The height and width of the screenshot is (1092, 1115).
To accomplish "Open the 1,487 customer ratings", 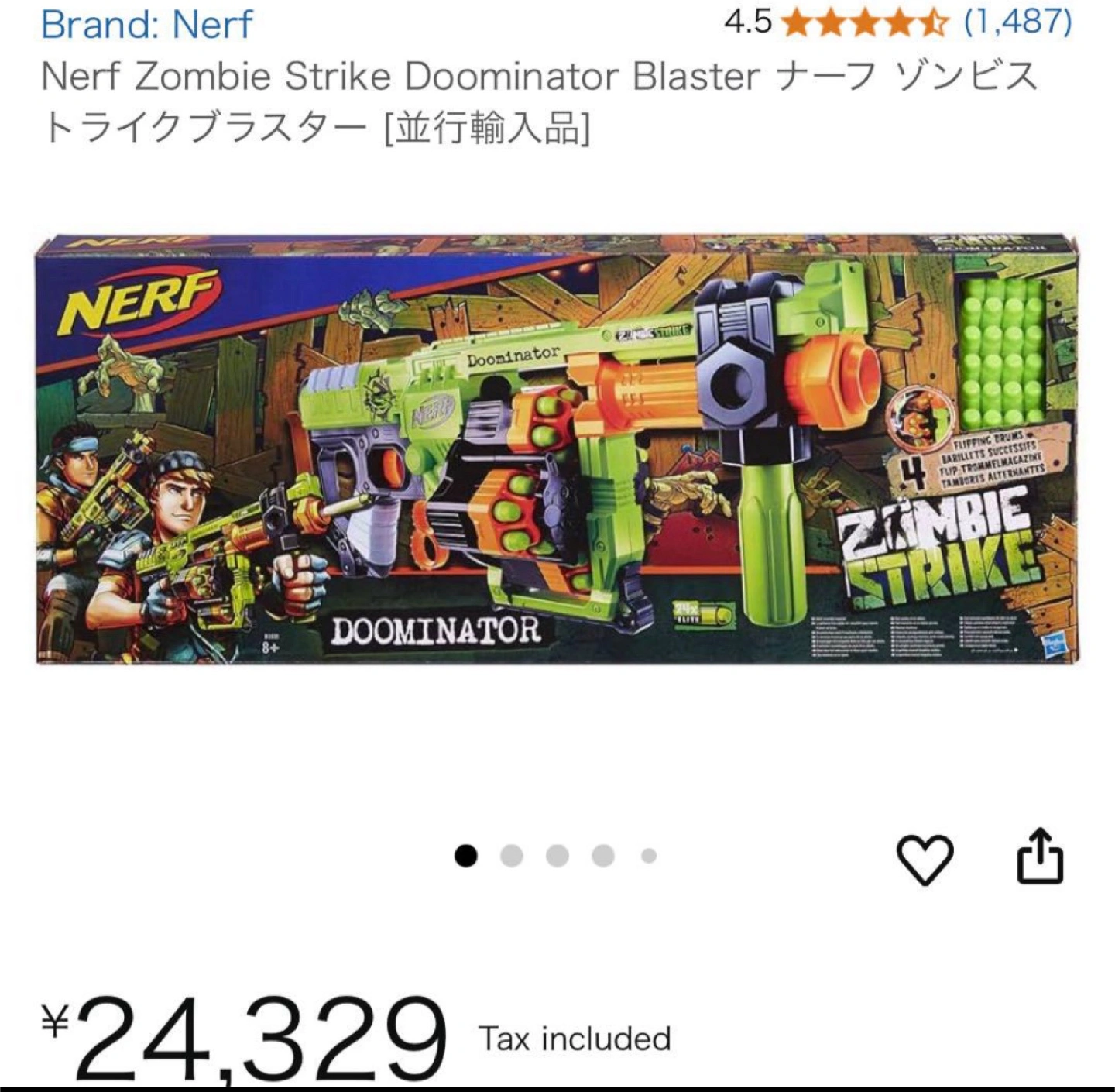I will click(x=1017, y=22).
